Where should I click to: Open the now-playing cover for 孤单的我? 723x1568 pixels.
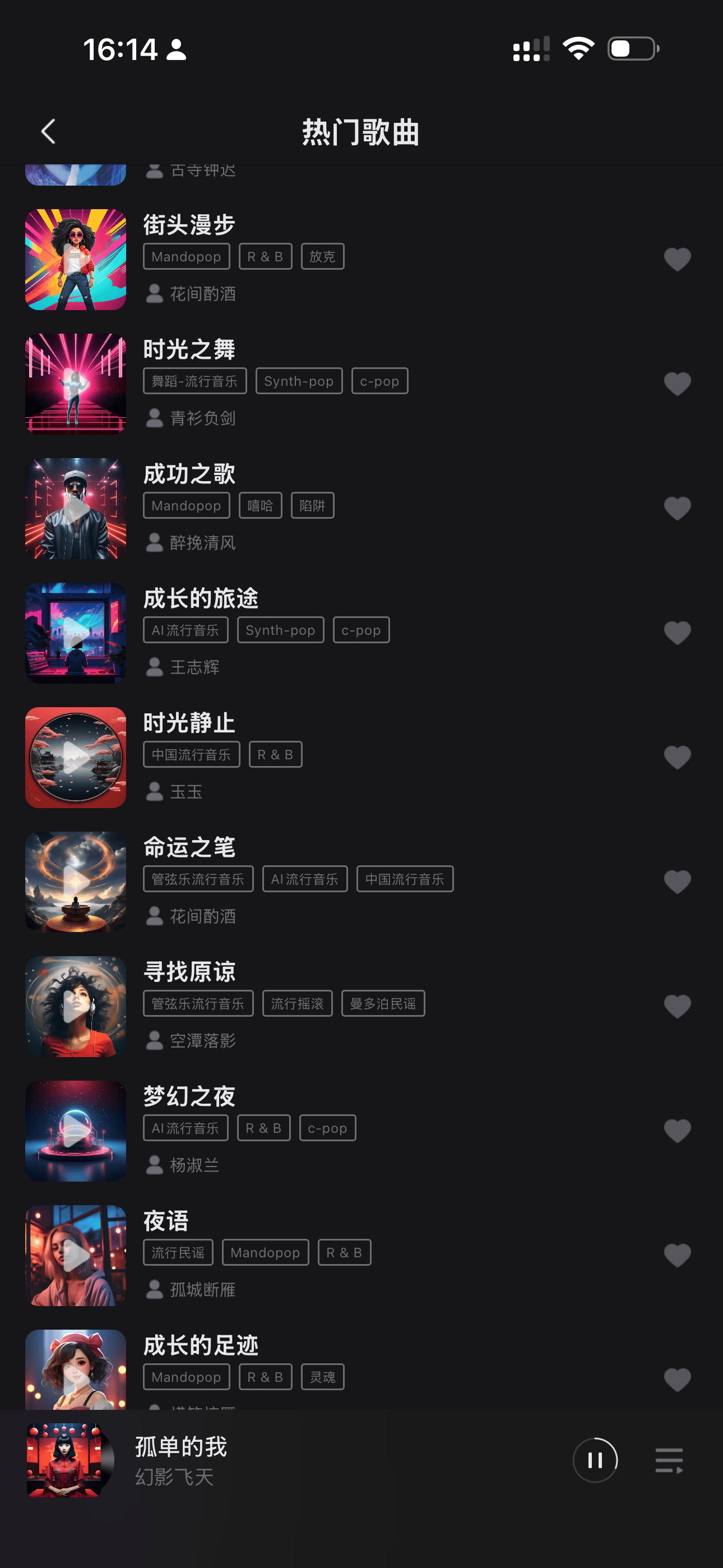[66, 1460]
